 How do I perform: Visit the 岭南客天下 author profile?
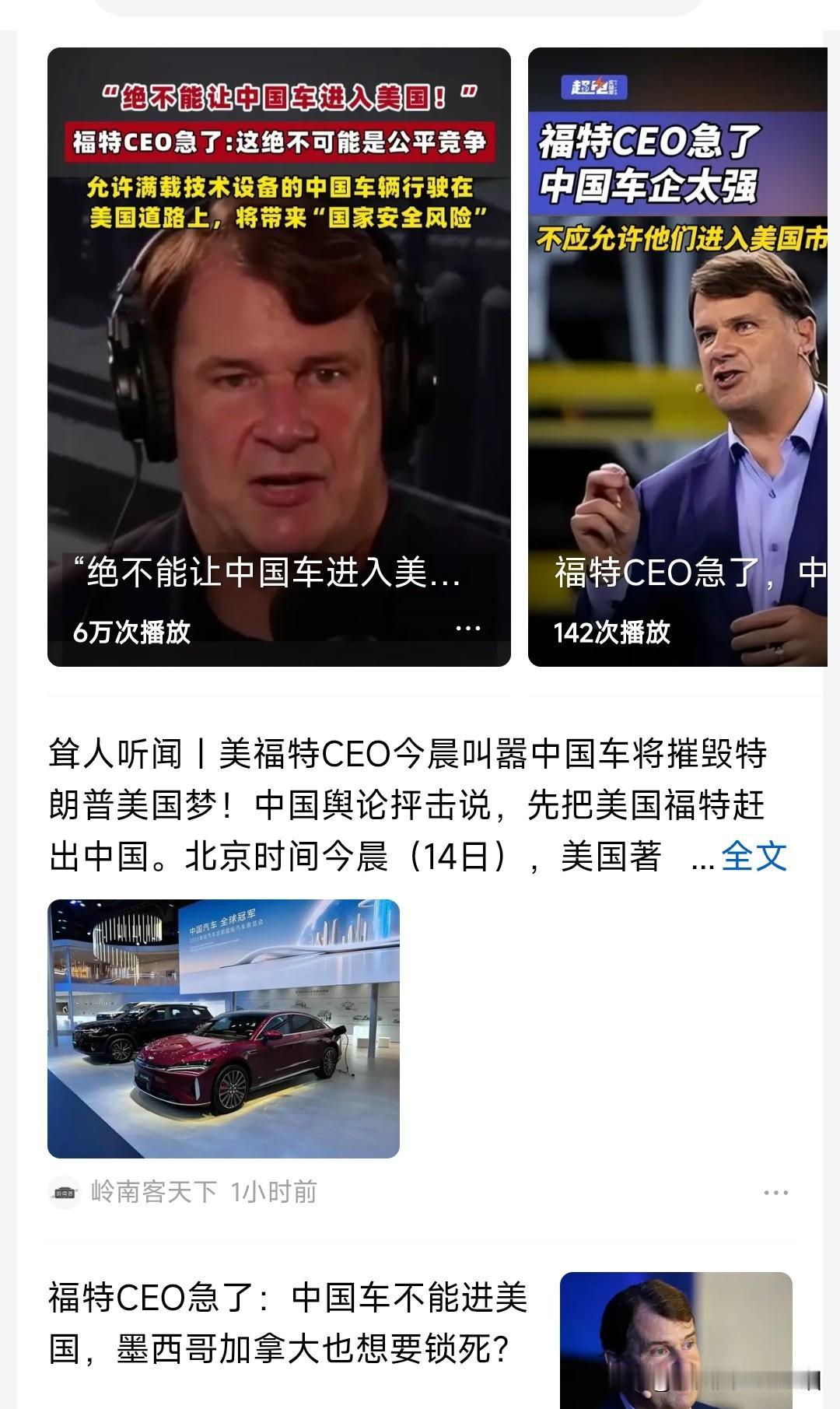(x=153, y=1192)
